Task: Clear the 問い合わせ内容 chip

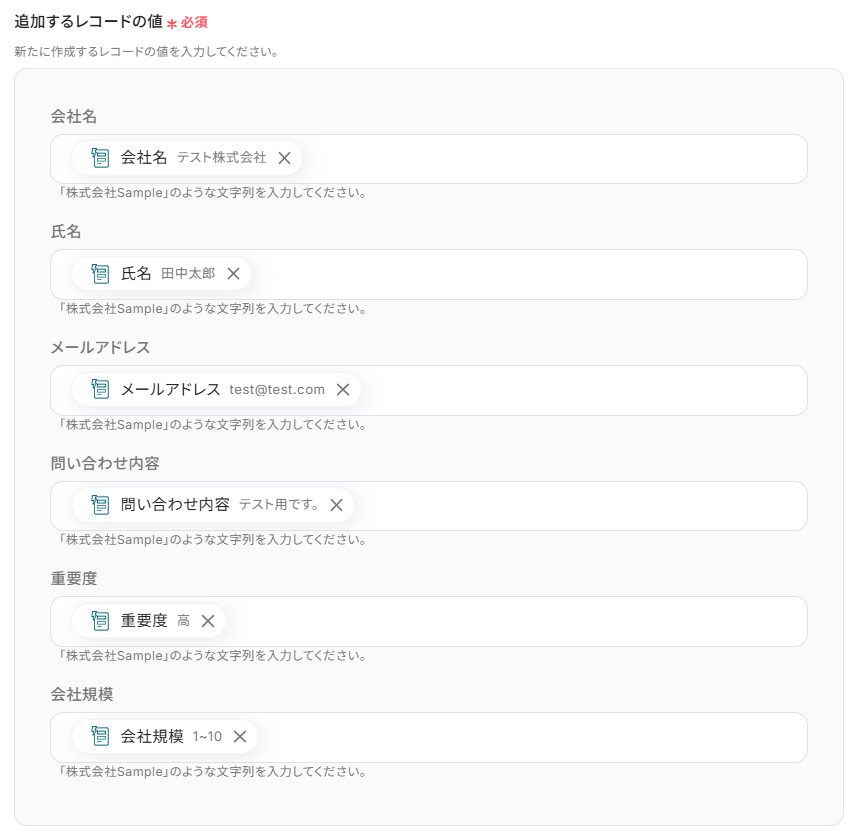Action: click(x=336, y=505)
